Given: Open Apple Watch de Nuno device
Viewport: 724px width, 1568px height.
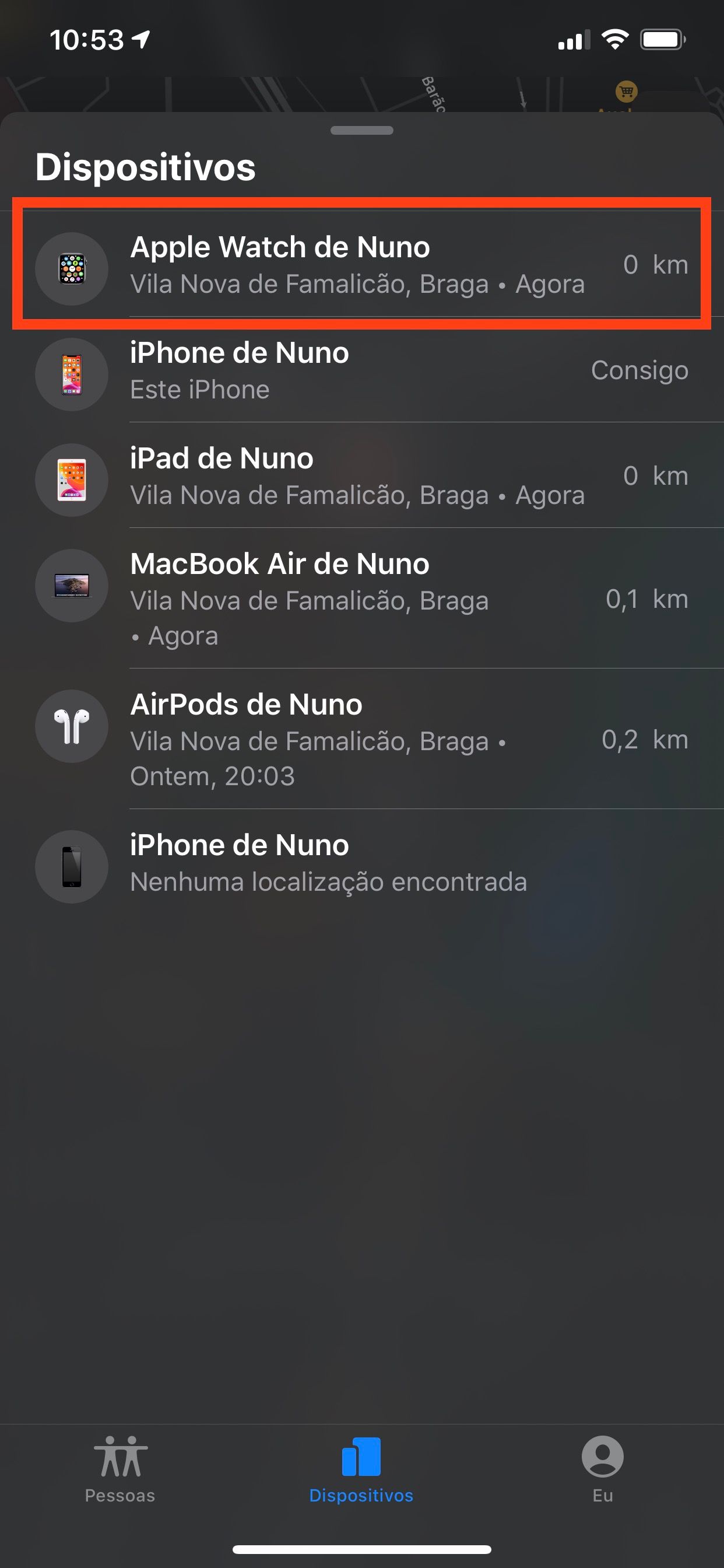Looking at the screenshot, I should click(x=362, y=264).
